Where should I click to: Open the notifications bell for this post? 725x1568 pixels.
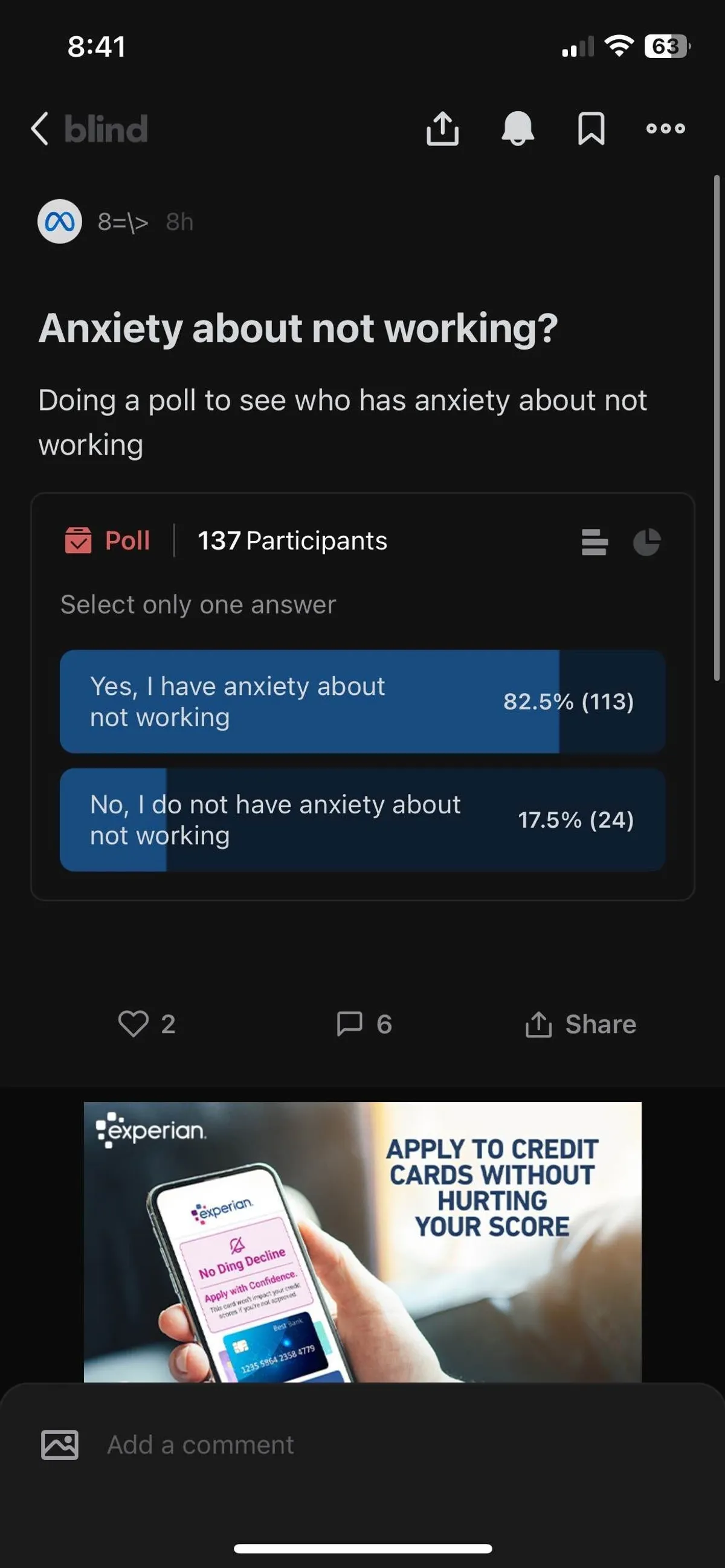click(517, 129)
